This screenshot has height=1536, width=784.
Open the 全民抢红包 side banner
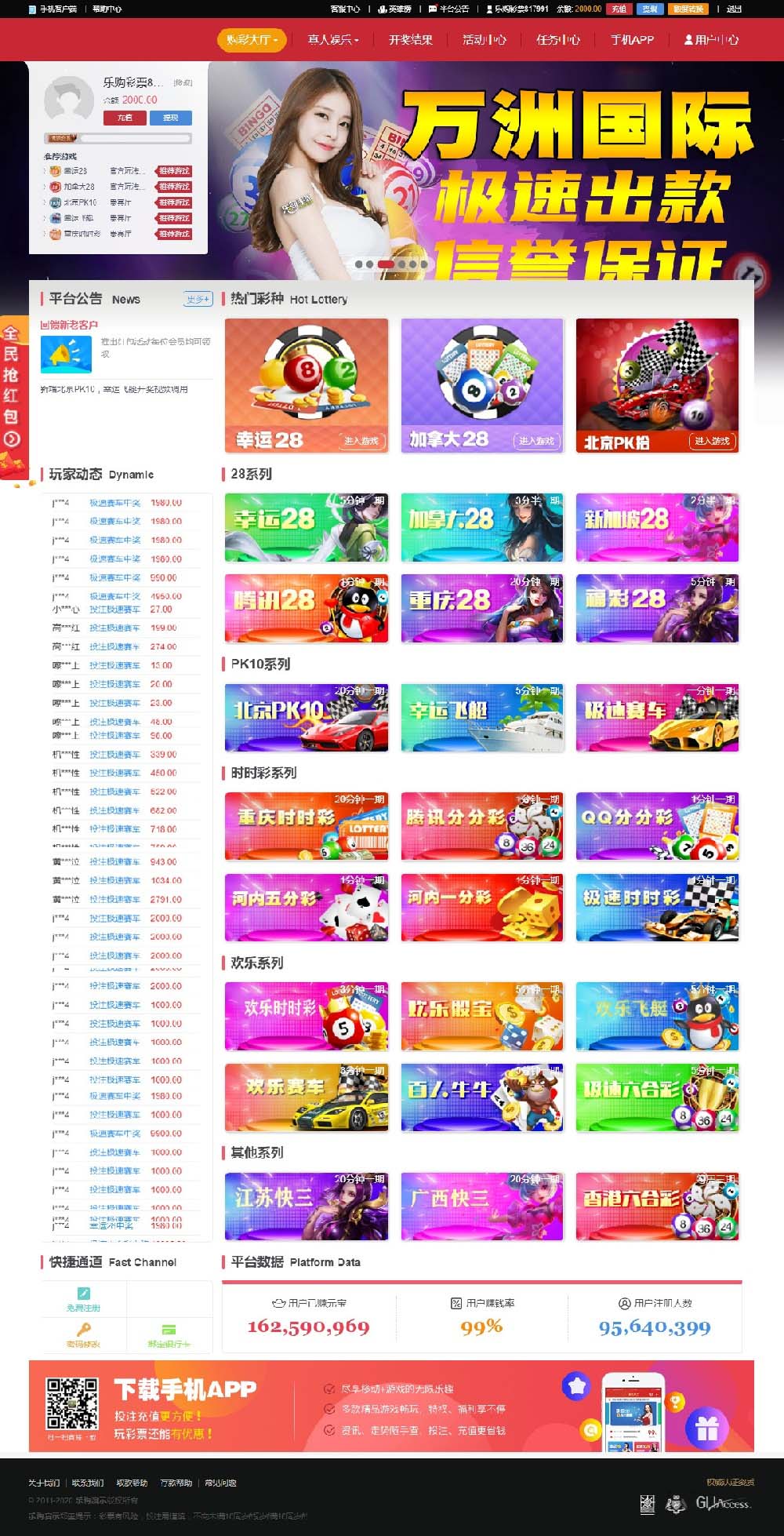[x=11, y=384]
